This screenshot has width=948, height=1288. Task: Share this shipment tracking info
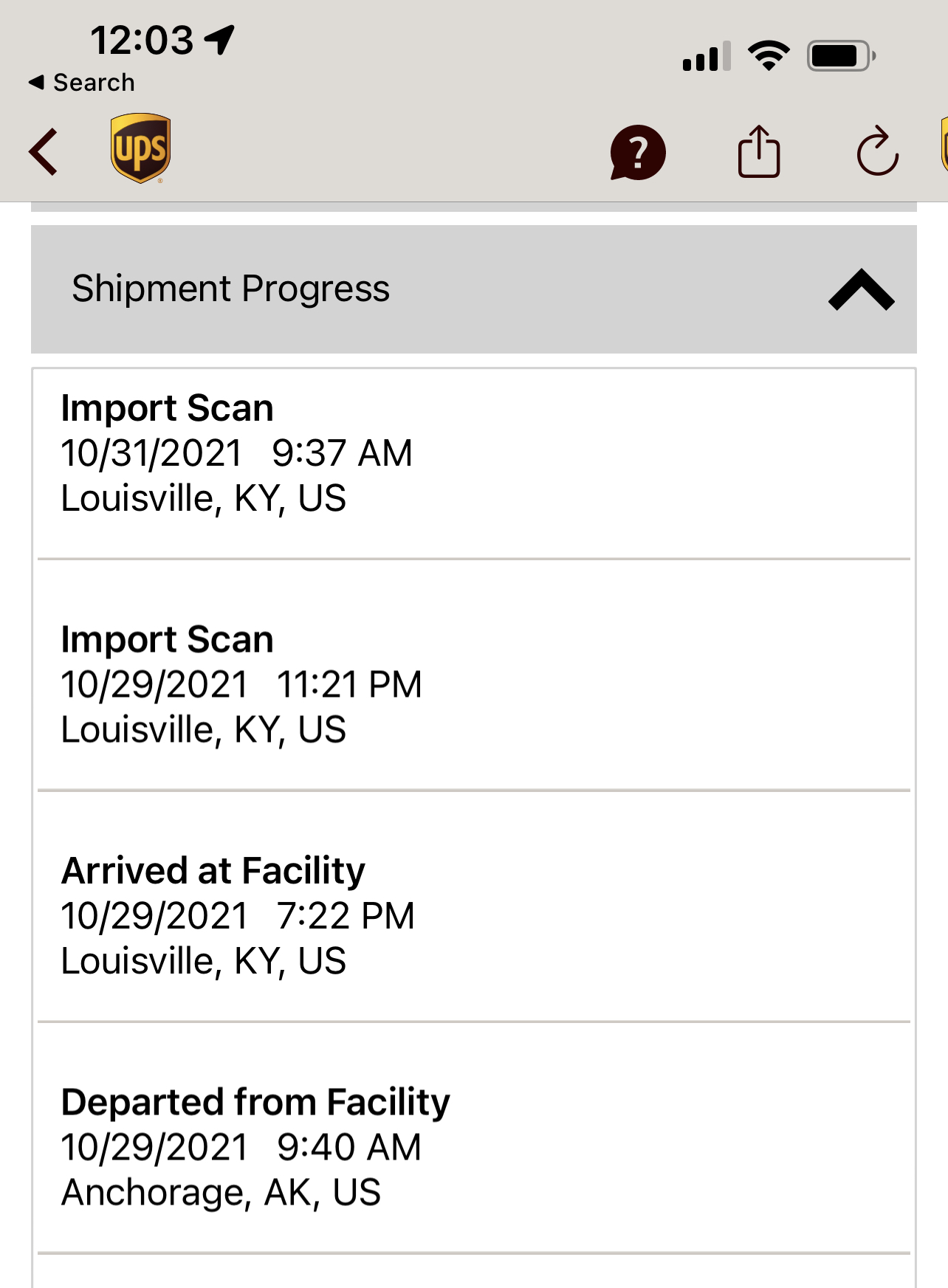[758, 152]
